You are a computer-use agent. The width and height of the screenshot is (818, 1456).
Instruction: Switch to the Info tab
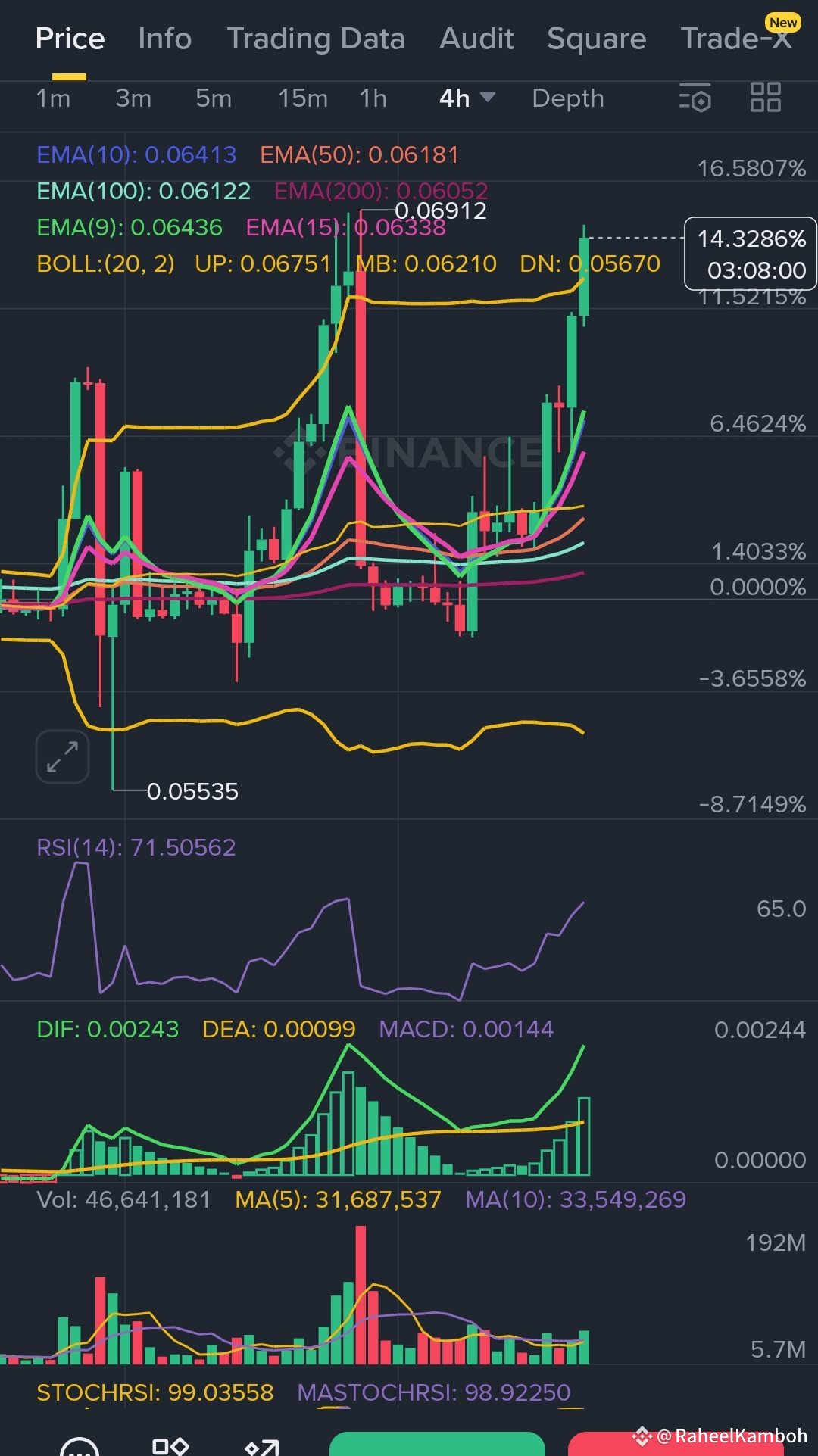pos(164,39)
